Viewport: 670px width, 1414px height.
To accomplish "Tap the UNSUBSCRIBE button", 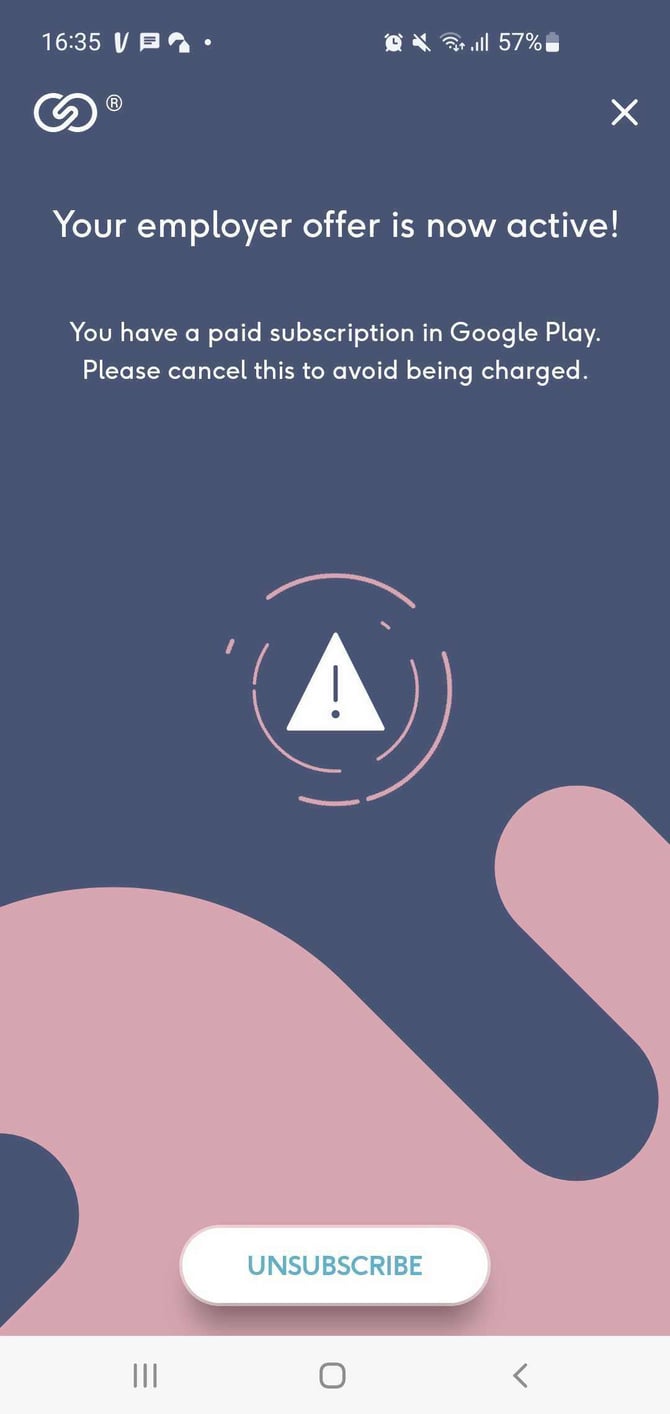I will click(x=334, y=1265).
